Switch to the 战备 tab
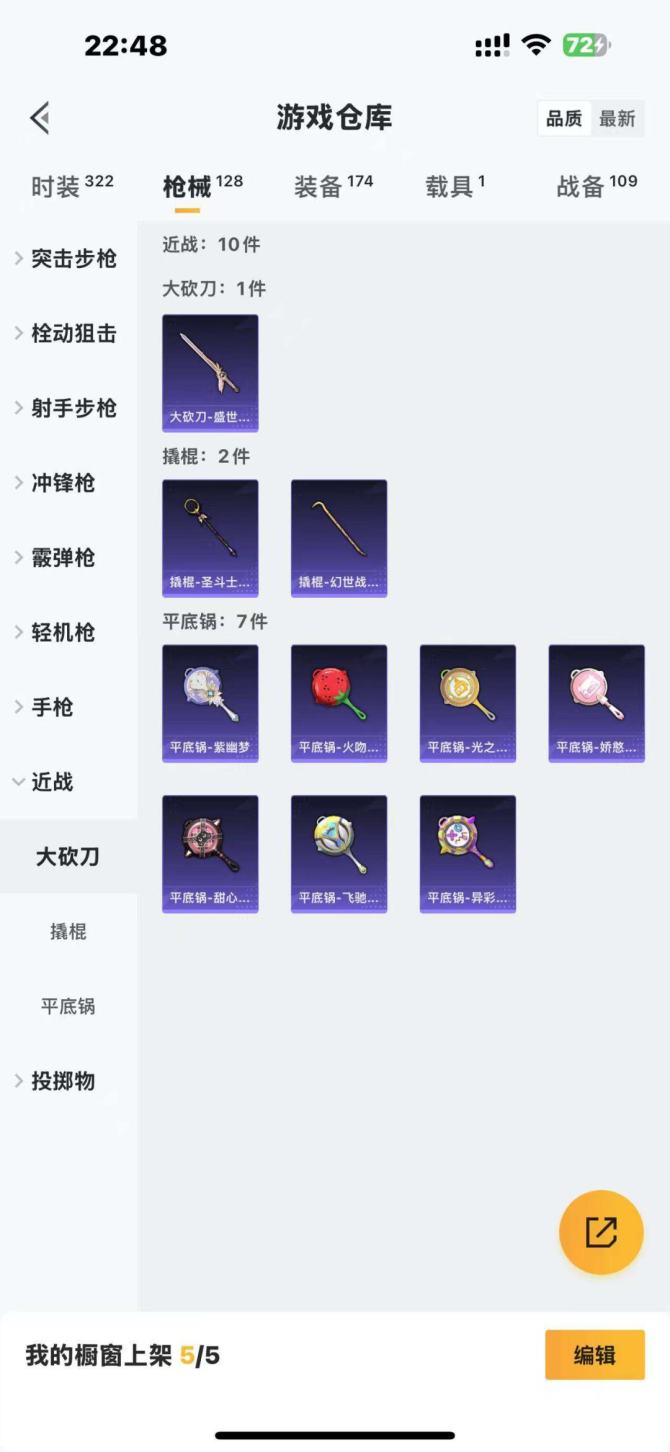The height and width of the screenshot is (1452, 670). click(596, 186)
